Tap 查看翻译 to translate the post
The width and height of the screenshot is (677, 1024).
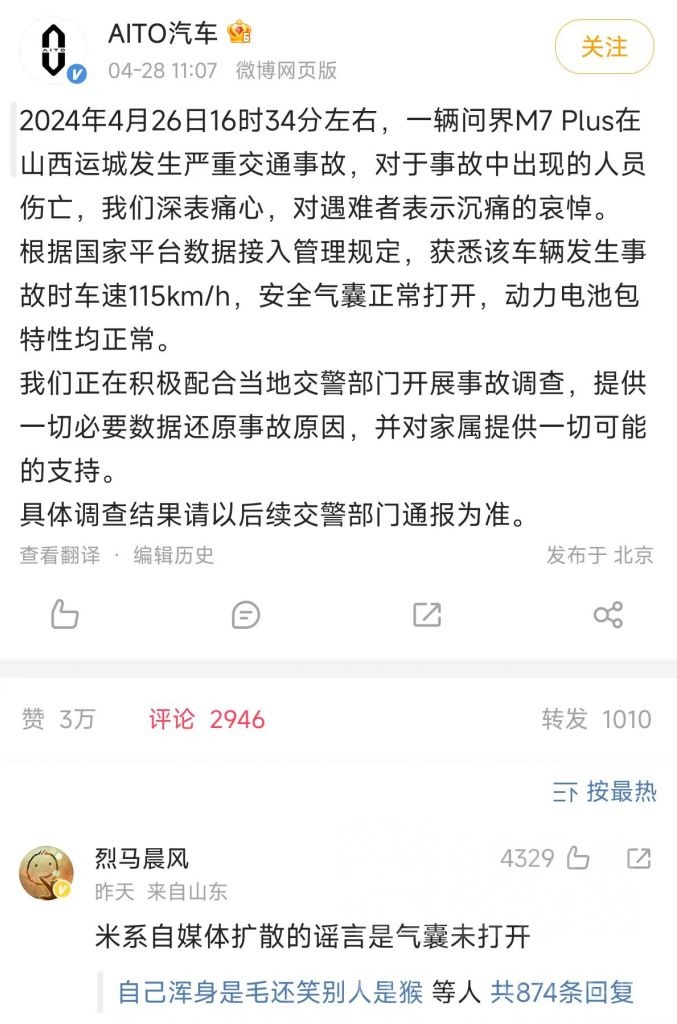[60, 555]
